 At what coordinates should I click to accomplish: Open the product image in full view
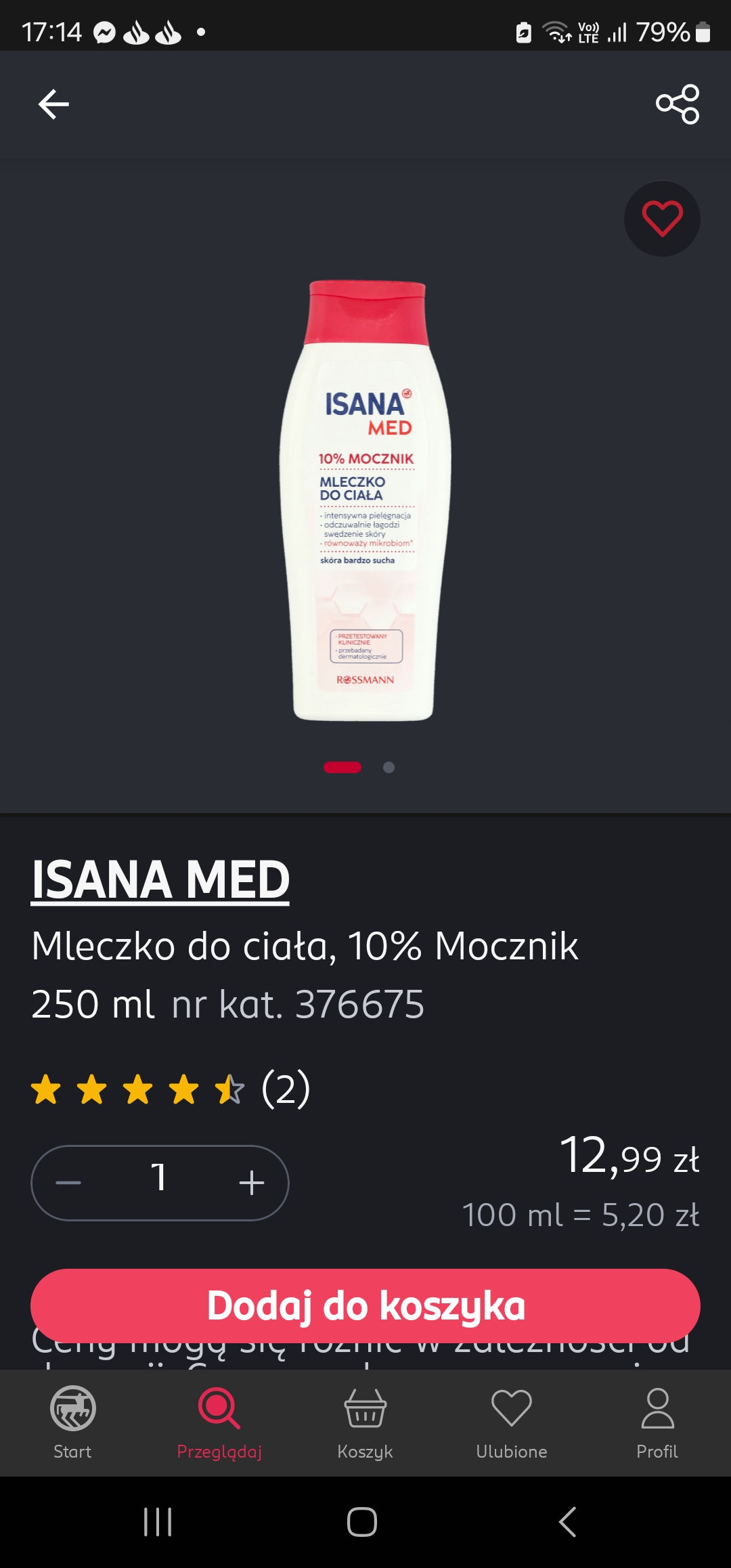pos(365,501)
